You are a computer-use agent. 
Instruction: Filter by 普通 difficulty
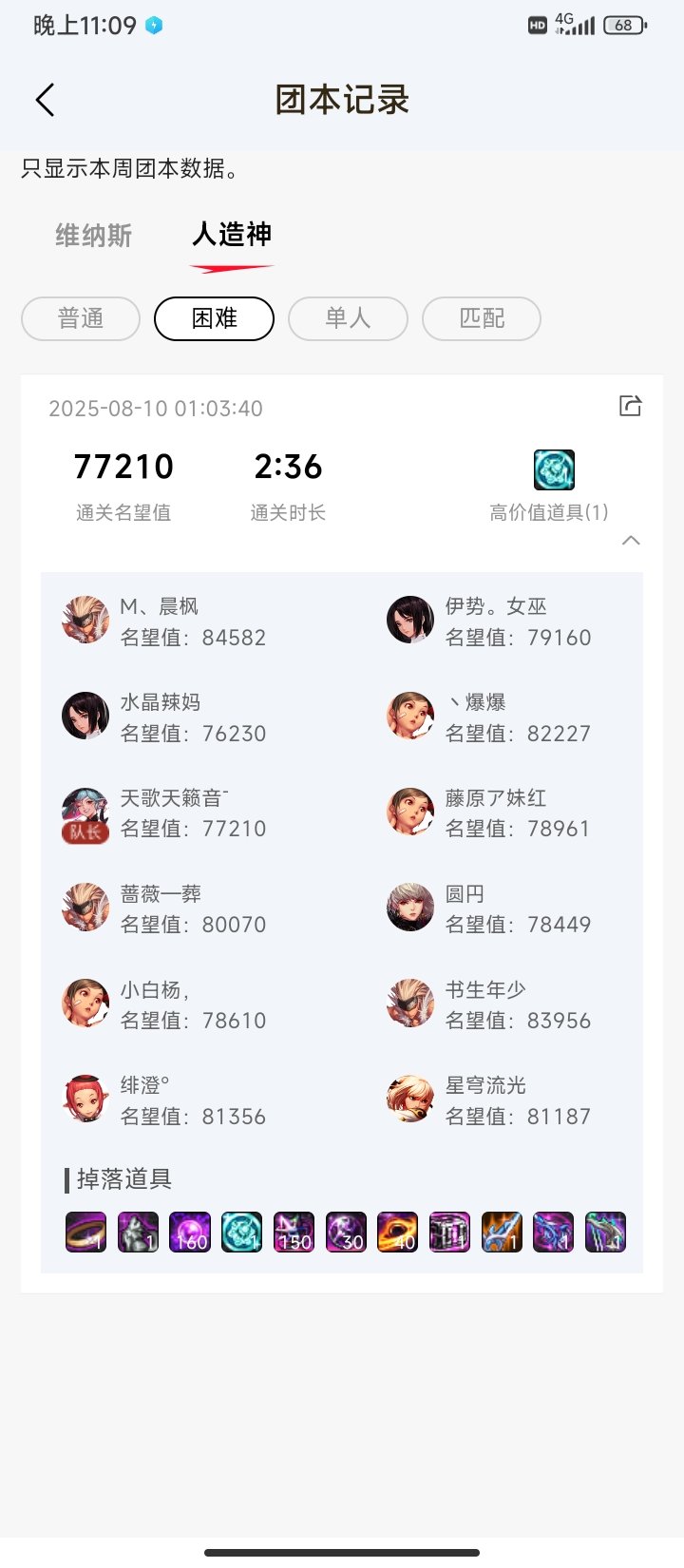point(81,318)
